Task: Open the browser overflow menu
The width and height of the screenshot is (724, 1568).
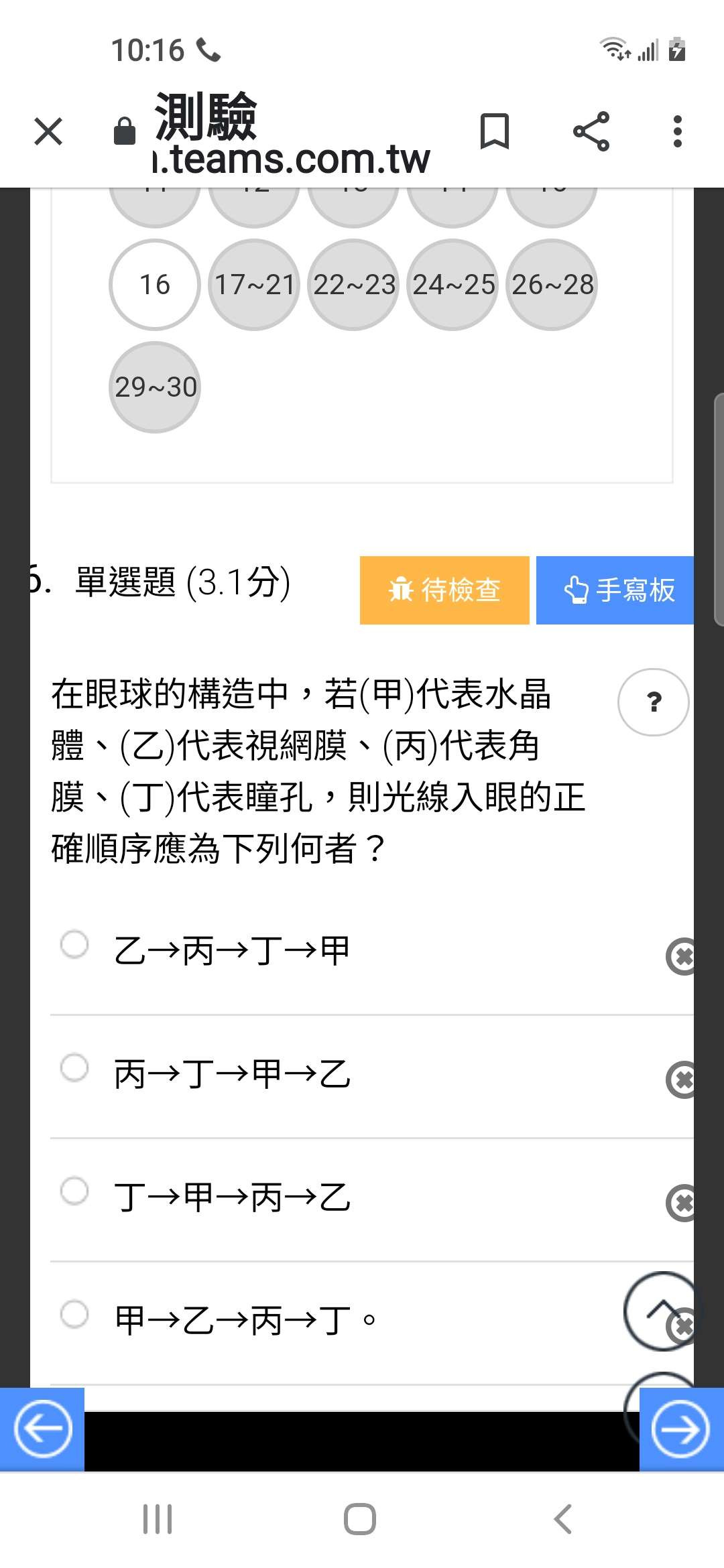Action: pos(678,131)
